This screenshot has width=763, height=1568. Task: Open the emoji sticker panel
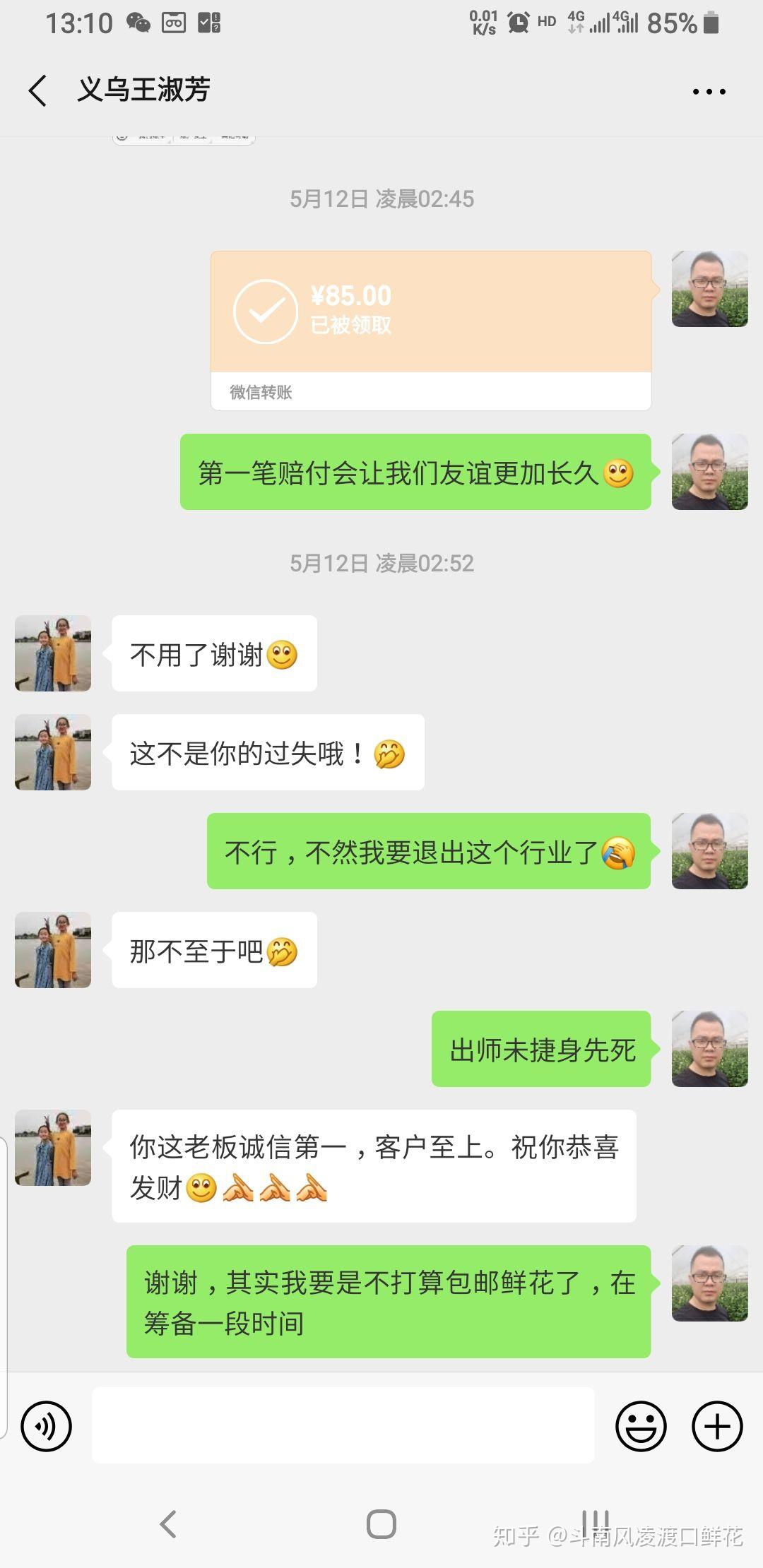point(641,1426)
